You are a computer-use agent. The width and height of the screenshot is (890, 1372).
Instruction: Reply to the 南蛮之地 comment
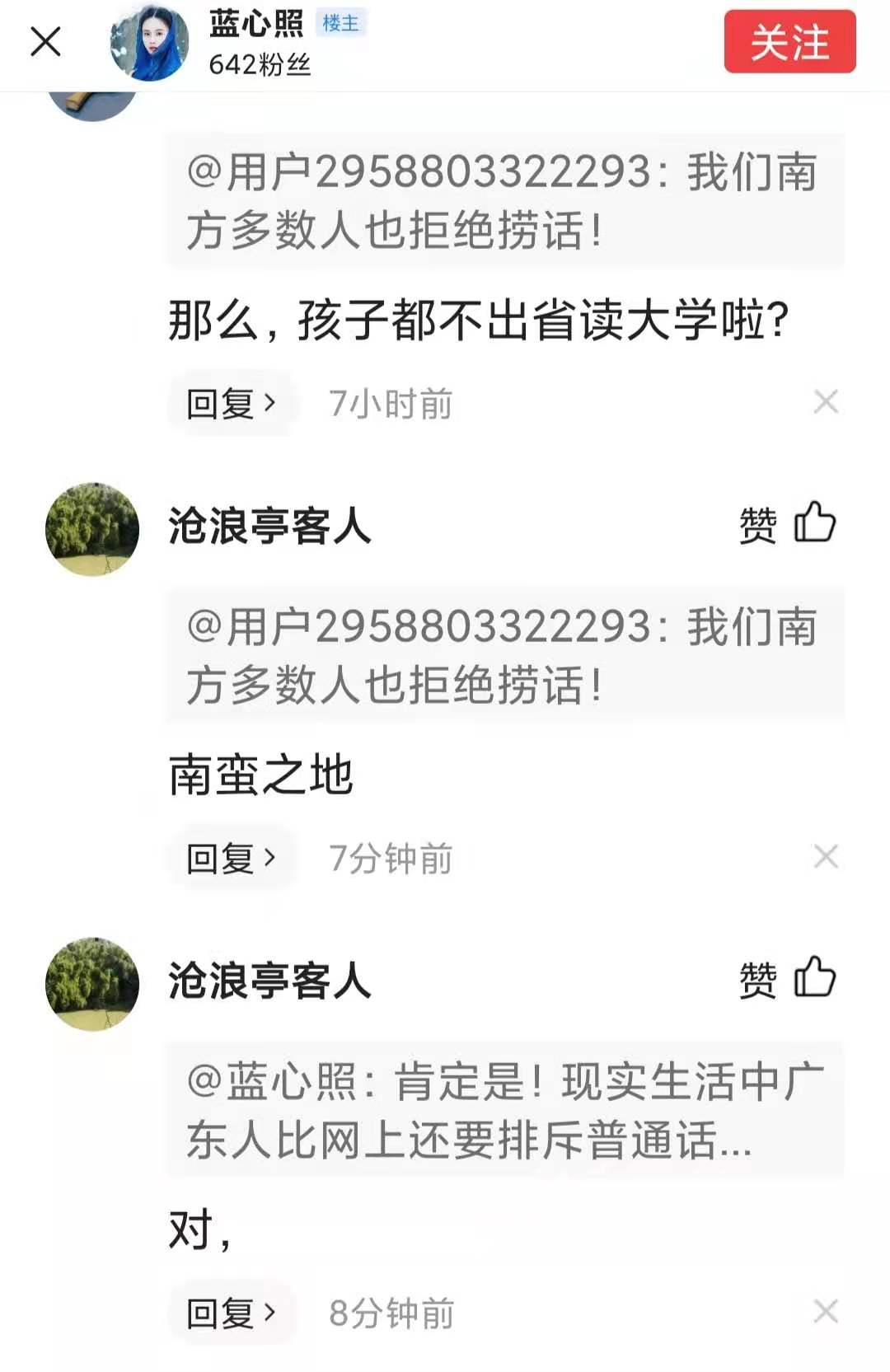[230, 859]
